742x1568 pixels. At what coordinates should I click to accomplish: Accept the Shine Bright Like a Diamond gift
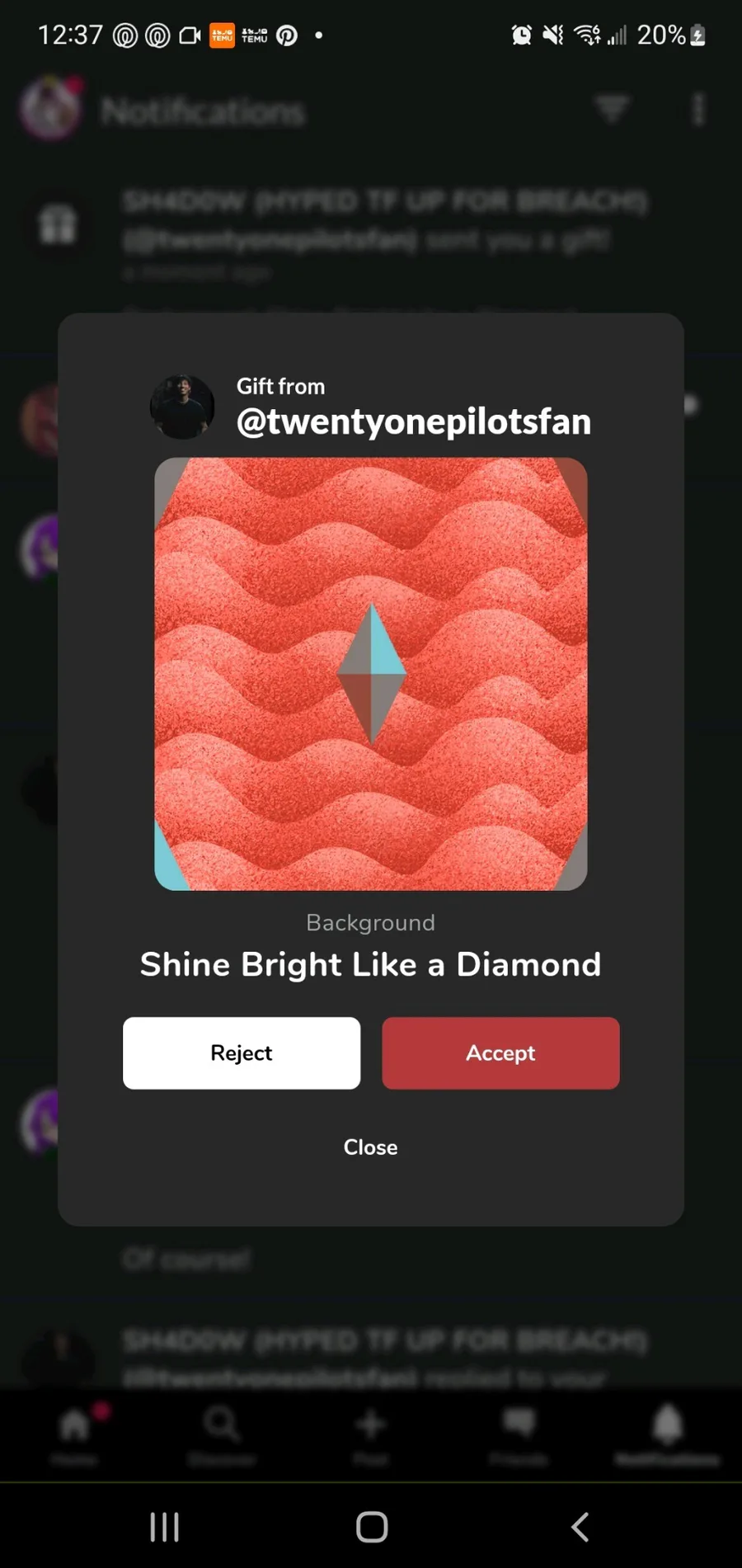pos(500,1052)
